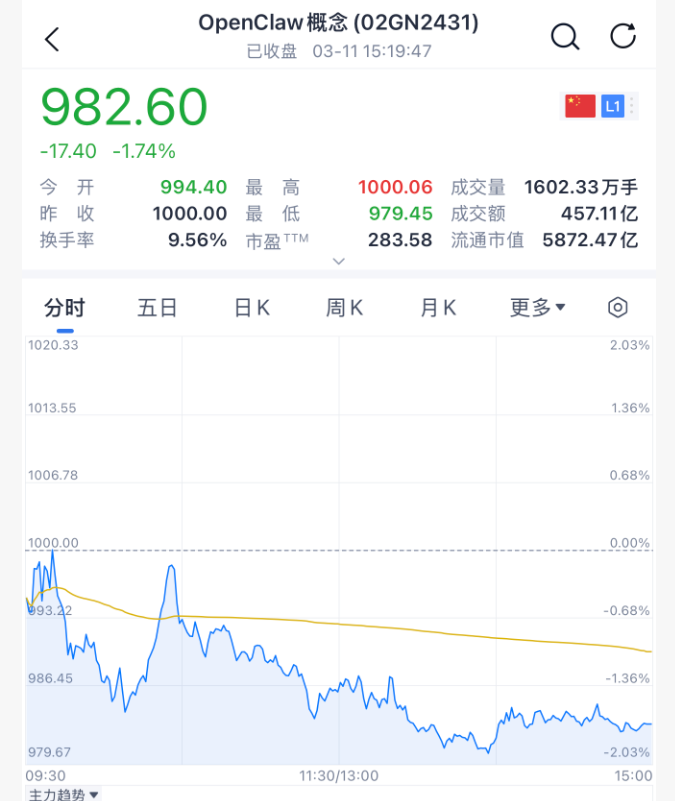Tap the L1 market level badge

(x=613, y=106)
